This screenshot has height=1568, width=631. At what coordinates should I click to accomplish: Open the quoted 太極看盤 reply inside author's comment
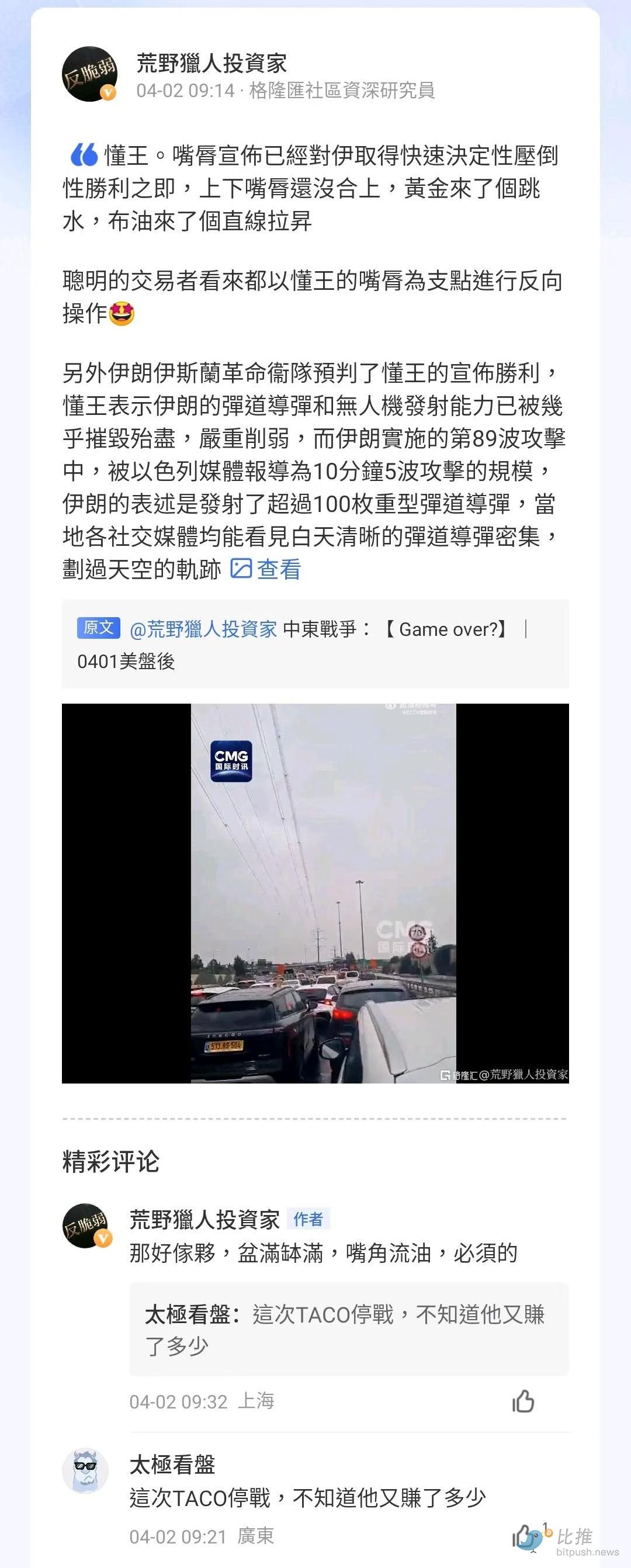click(348, 1329)
